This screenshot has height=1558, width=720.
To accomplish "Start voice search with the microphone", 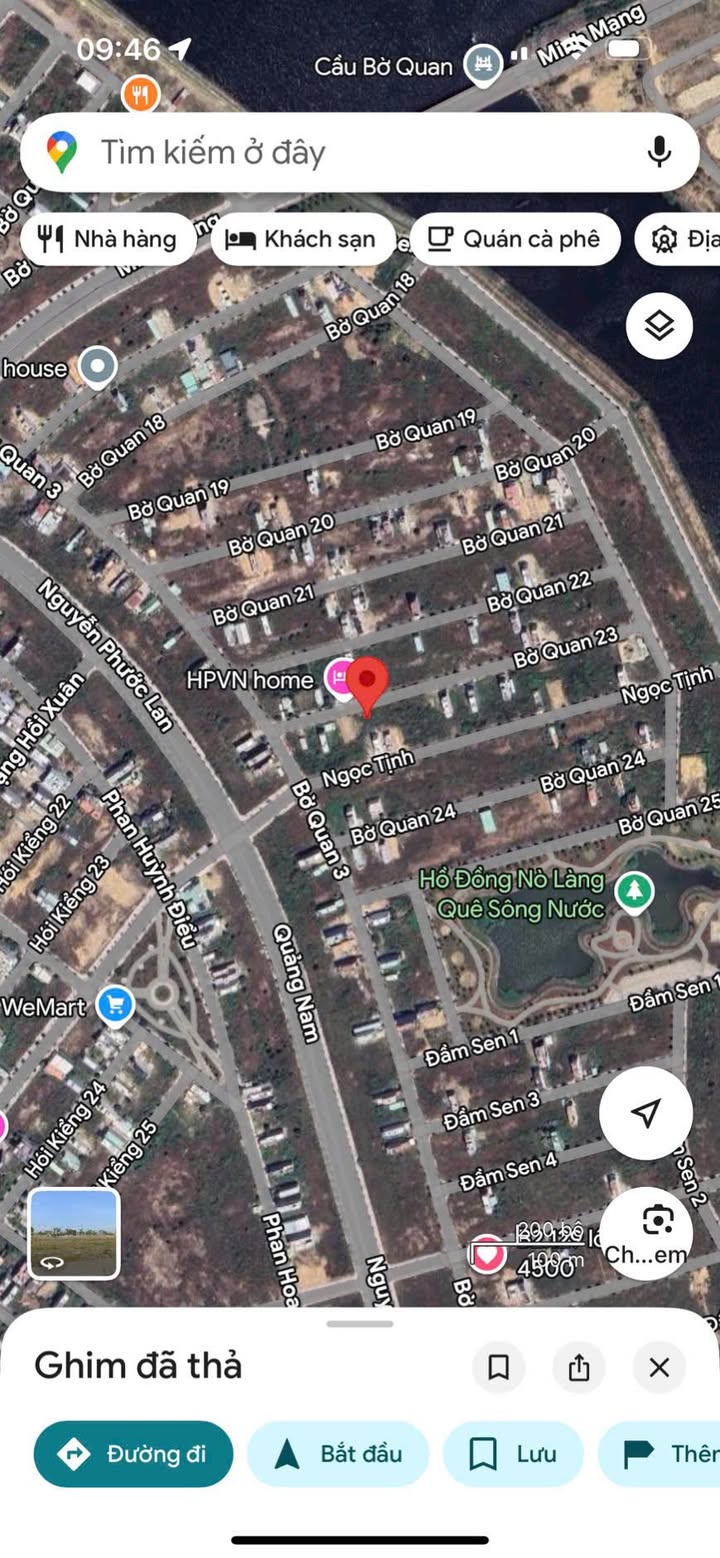I will tap(658, 152).
